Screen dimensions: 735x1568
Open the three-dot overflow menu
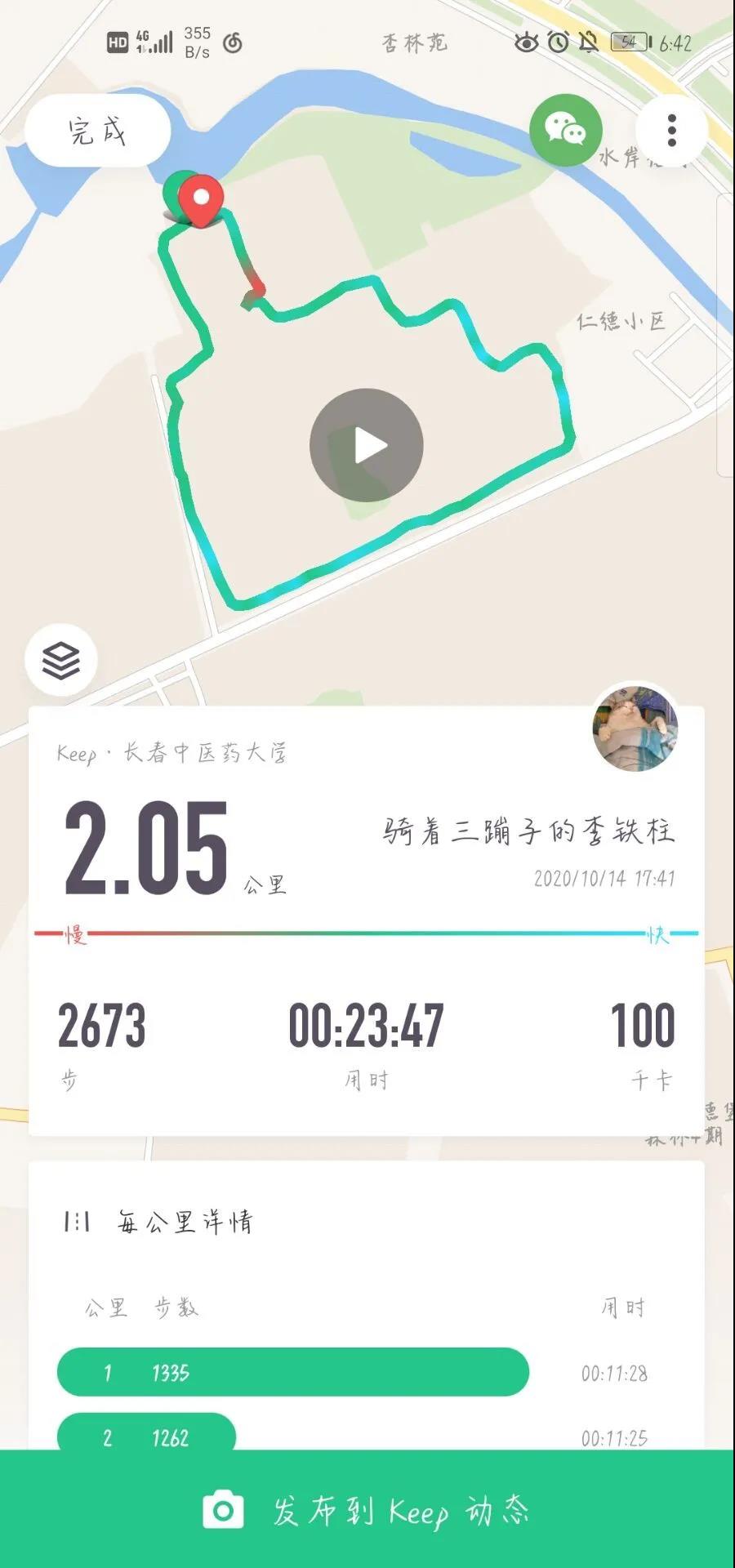coord(671,131)
